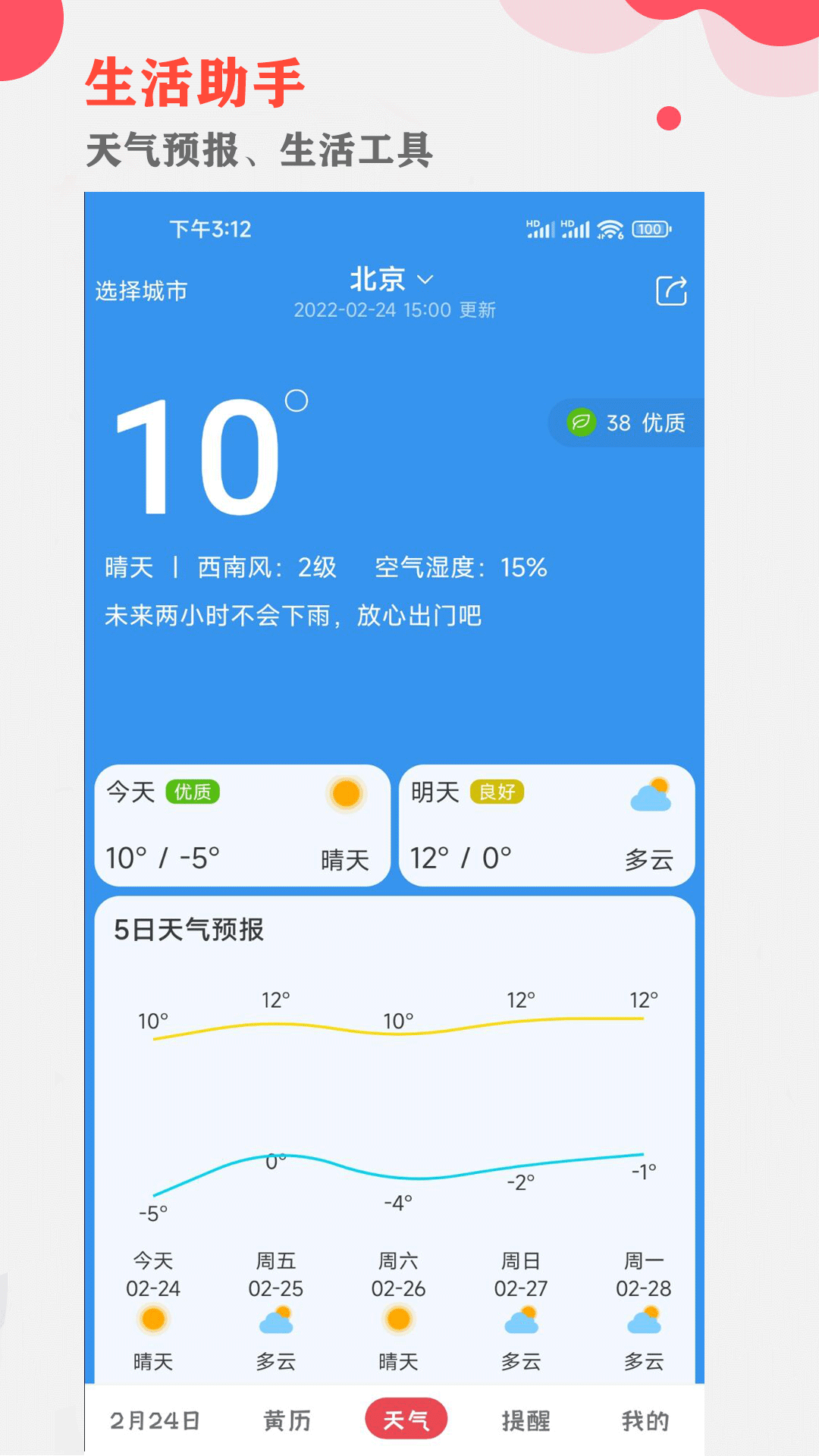The height and width of the screenshot is (1456, 819).
Task: Open the city dropdown next to 北京
Action: [424, 279]
